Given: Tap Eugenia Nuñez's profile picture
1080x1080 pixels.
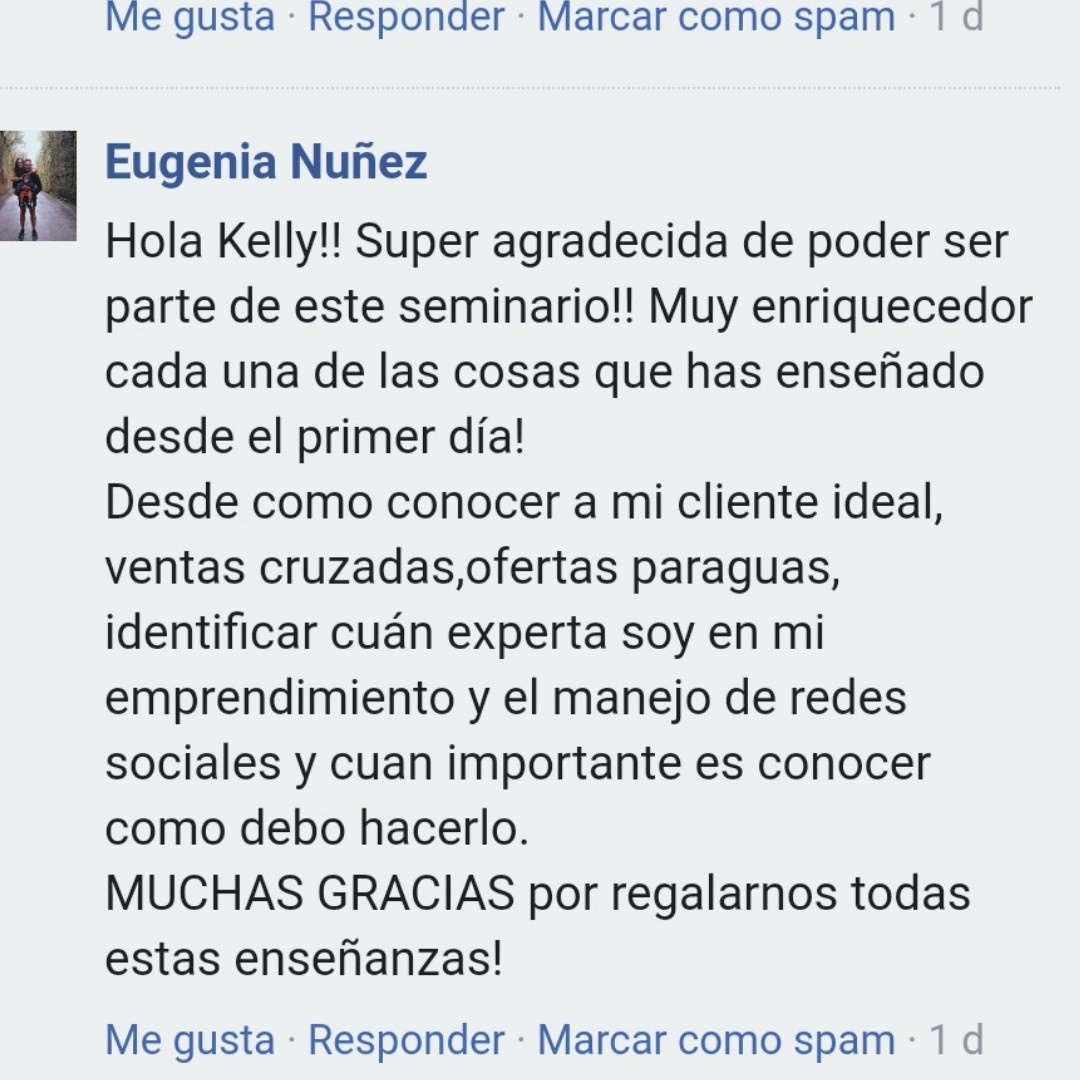Looking at the screenshot, I should [x=38, y=185].
